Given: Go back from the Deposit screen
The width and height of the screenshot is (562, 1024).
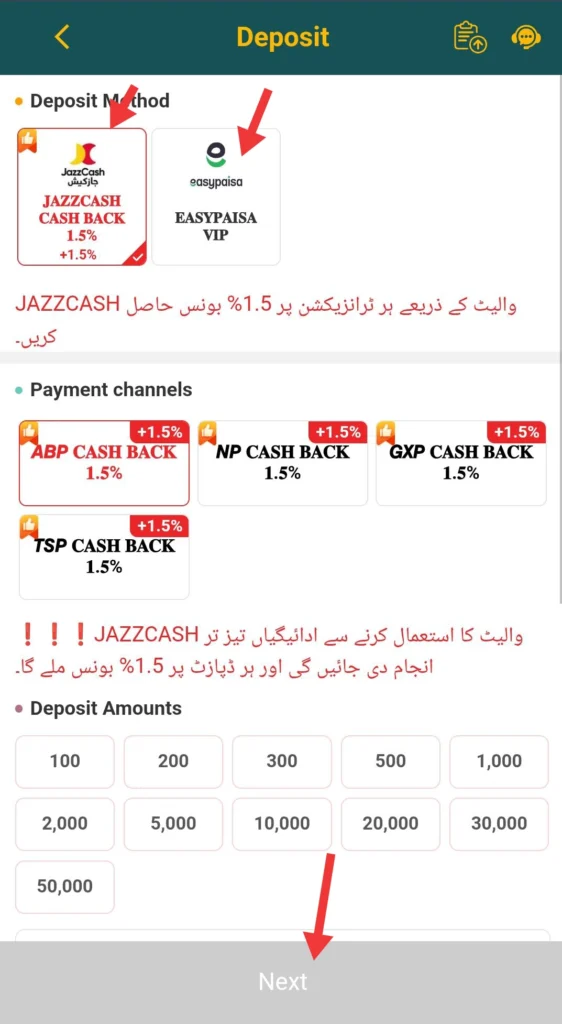Looking at the screenshot, I should [62, 37].
